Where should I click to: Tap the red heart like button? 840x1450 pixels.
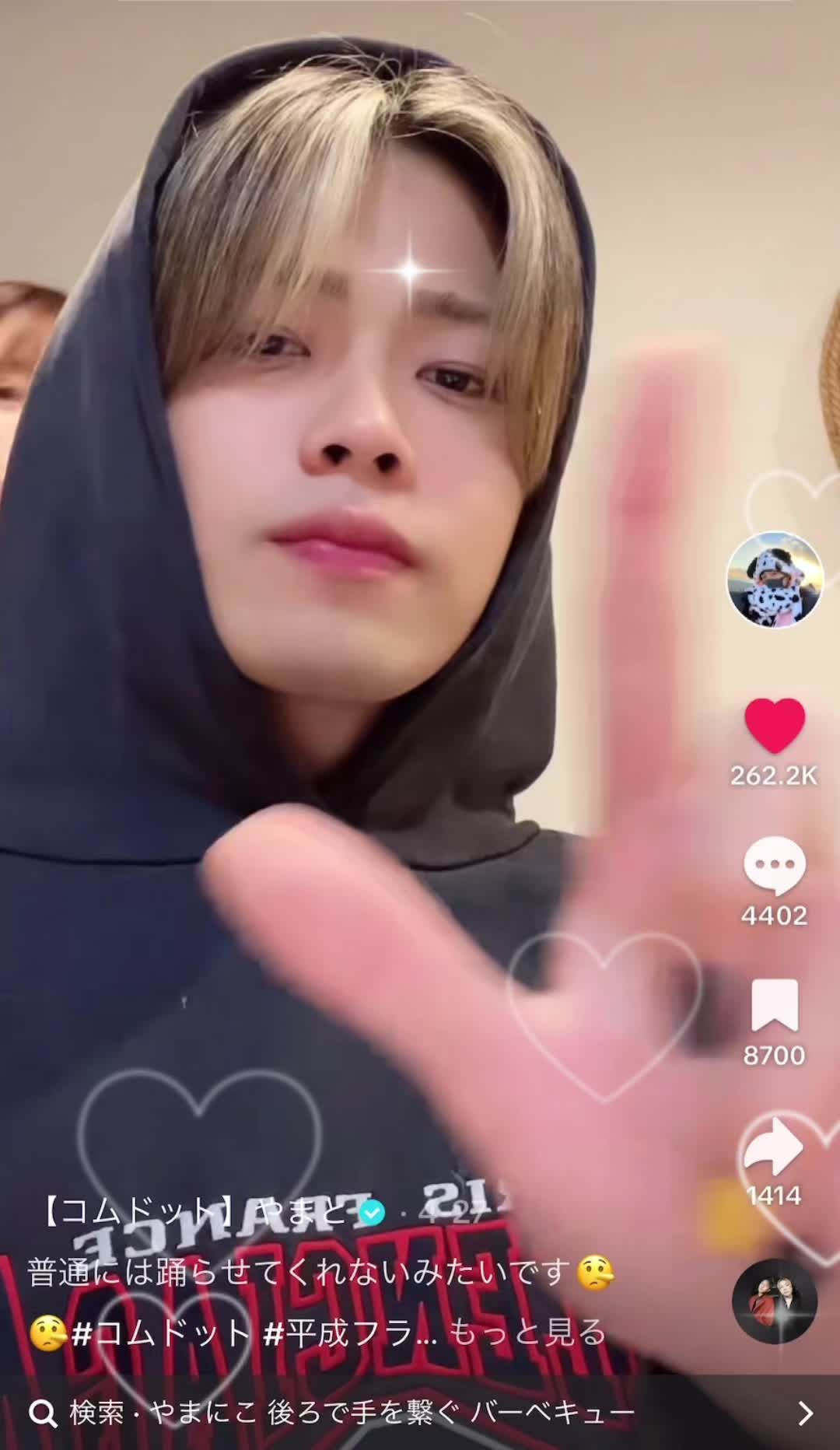(x=775, y=725)
